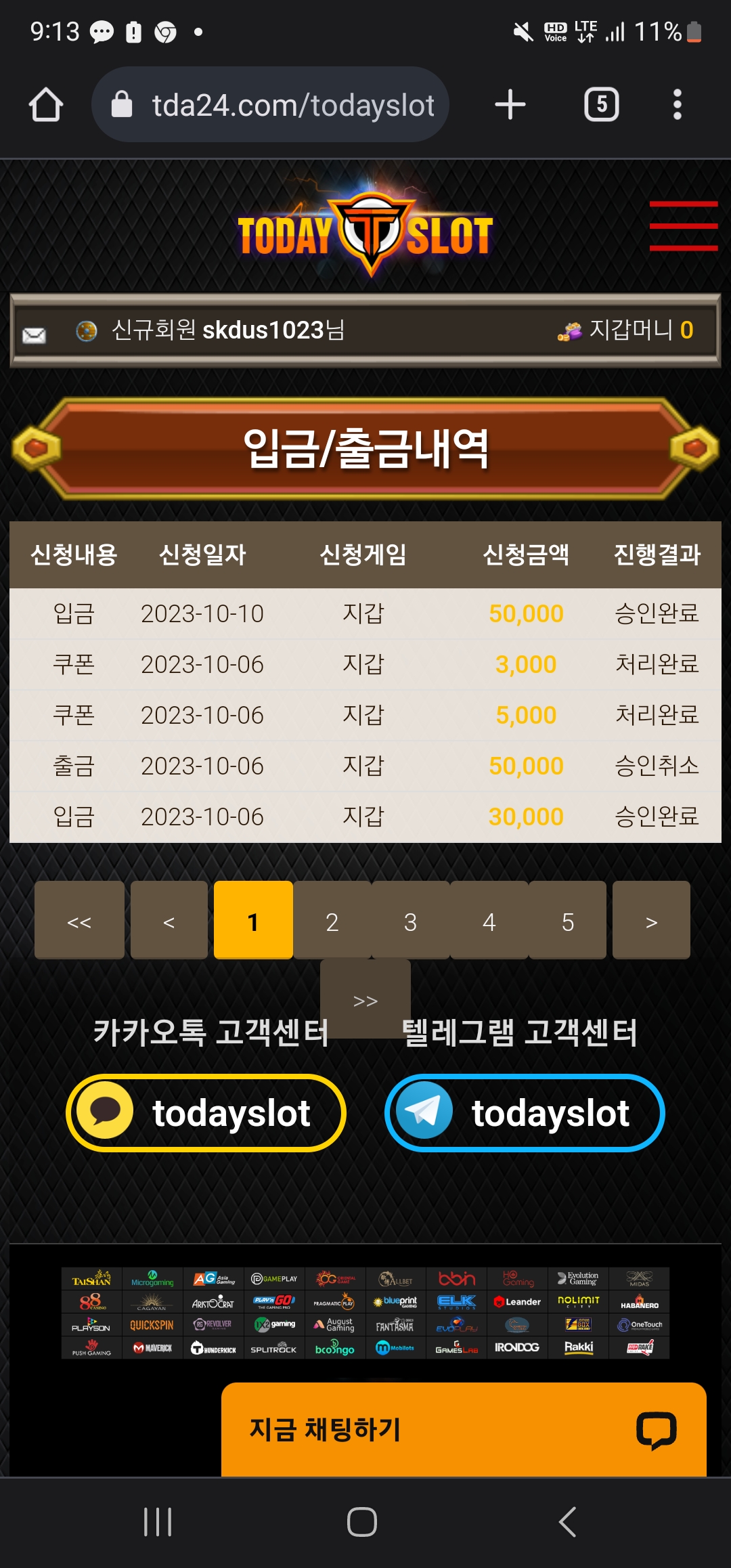Image resolution: width=731 pixels, height=1568 pixels.
Task: Jump to the first page with <<
Action: [79, 921]
